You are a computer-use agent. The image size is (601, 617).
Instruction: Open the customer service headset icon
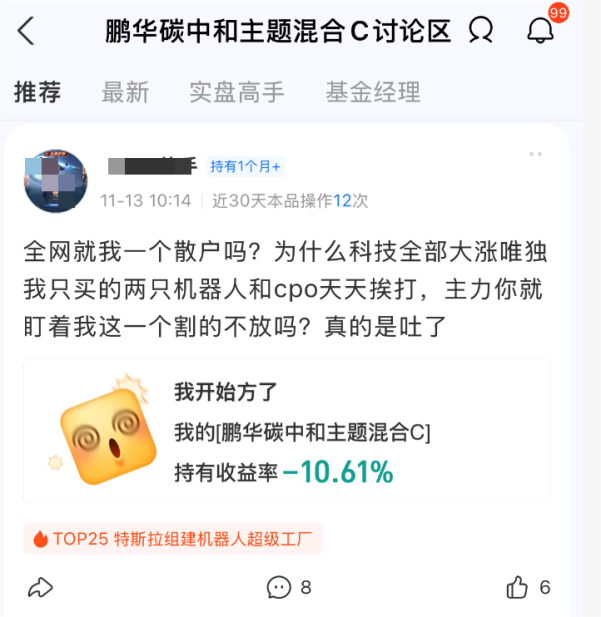point(481,31)
